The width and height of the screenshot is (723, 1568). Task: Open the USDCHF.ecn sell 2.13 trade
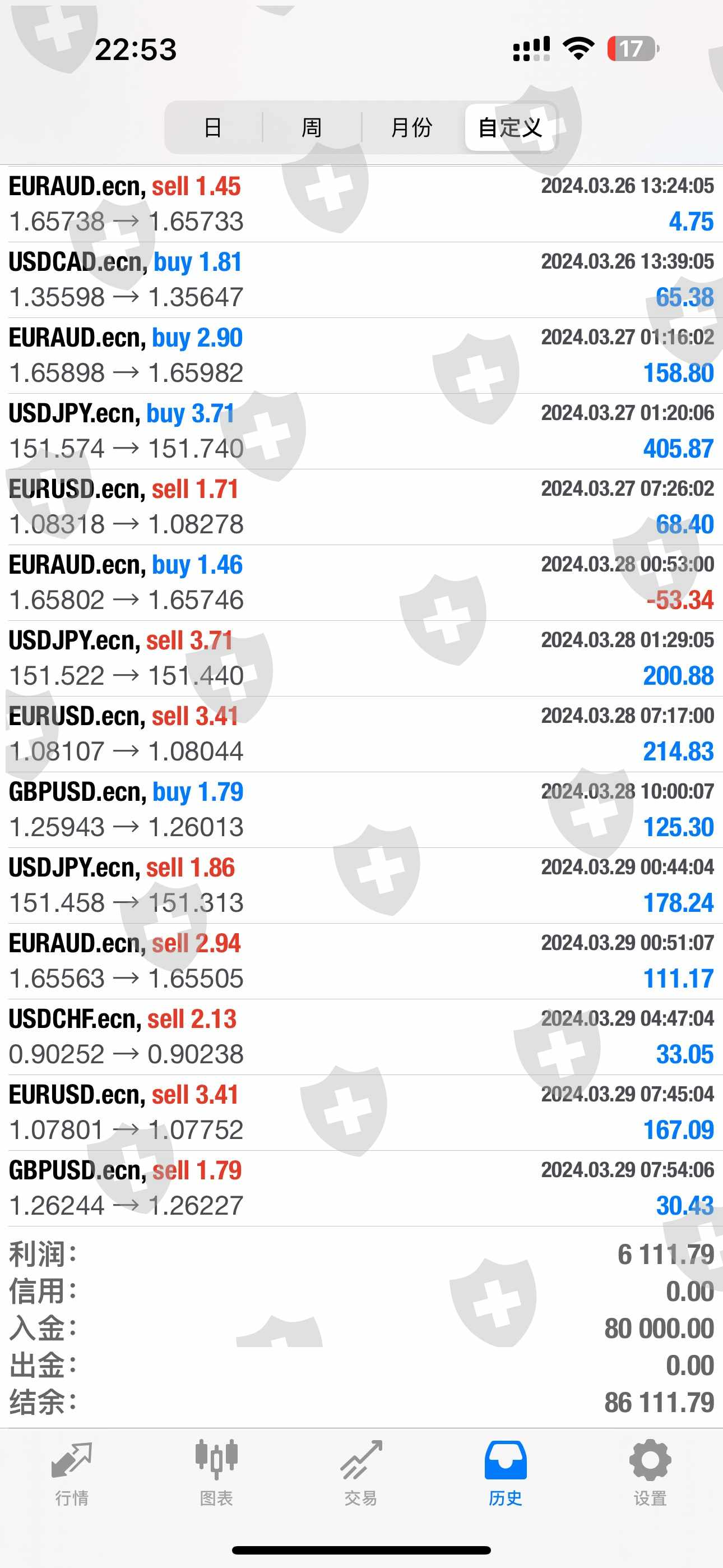[x=361, y=1036]
